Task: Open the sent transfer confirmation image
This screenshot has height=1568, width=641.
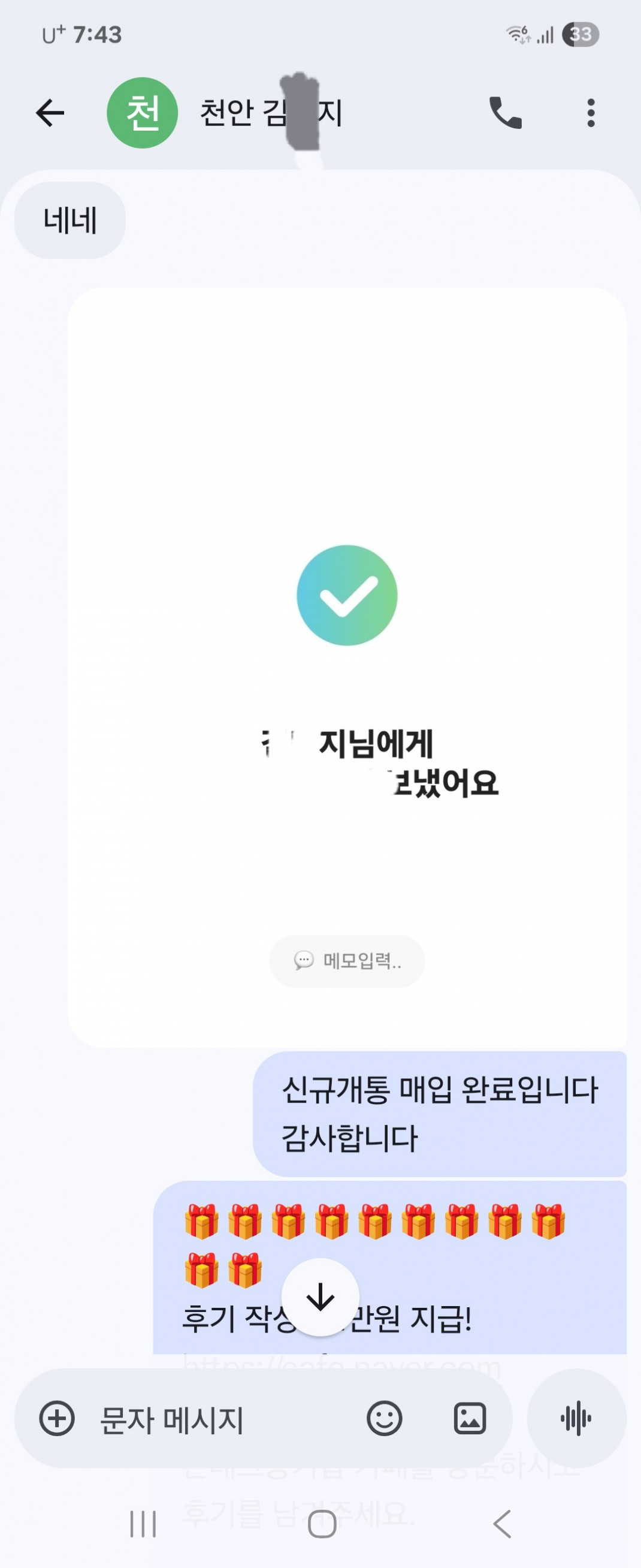Action: (347, 667)
